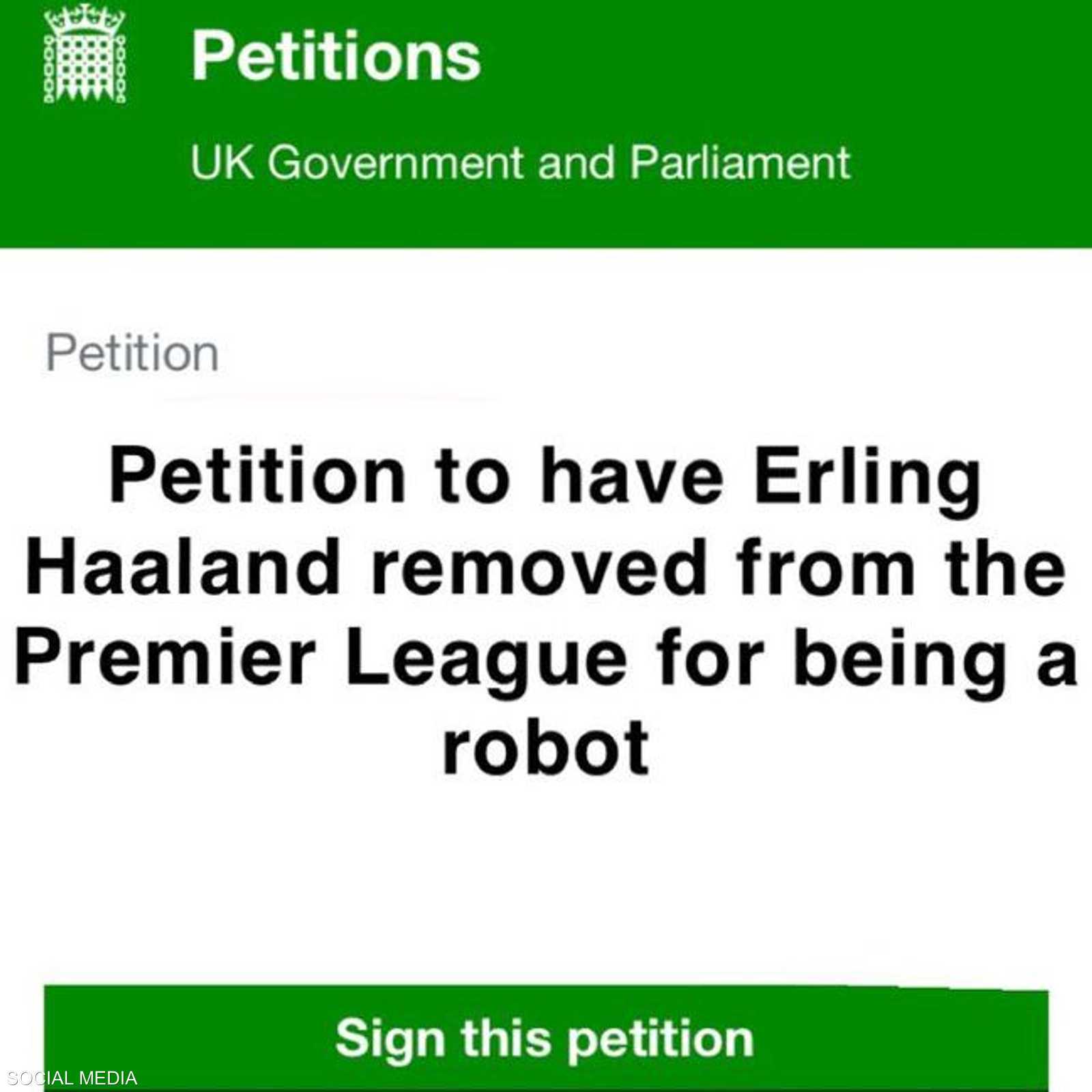This screenshot has width=1092, height=1092.
Task: Open the Petitions home link in header
Action: click(x=335, y=56)
